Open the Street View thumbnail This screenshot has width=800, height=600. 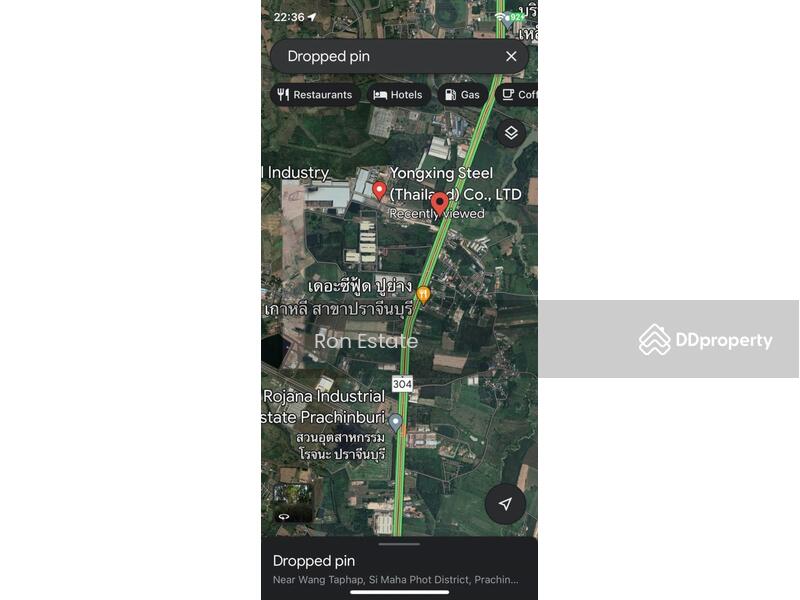(x=293, y=503)
